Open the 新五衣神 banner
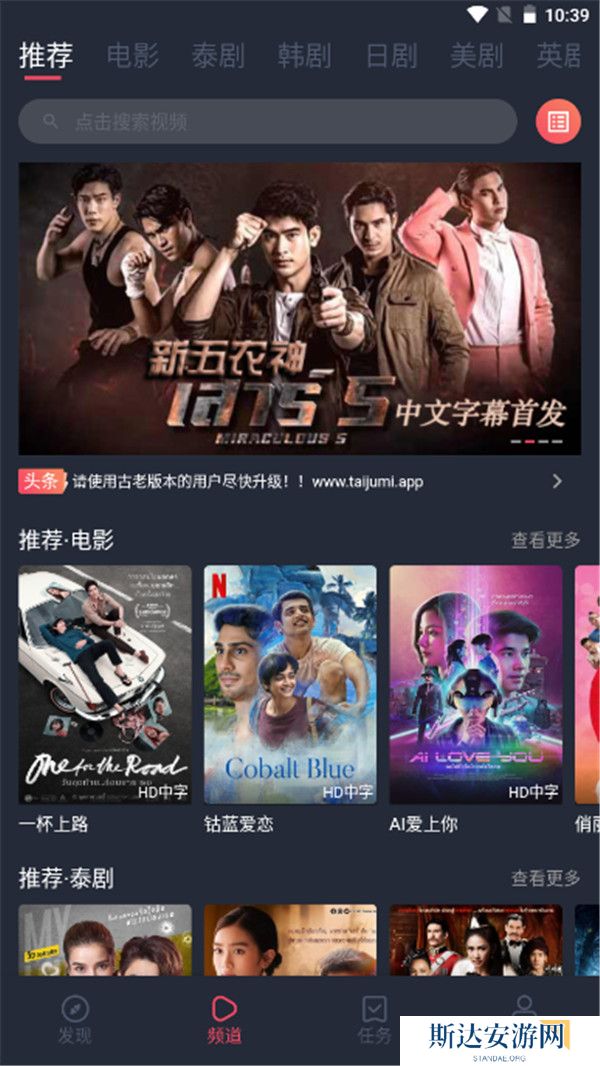Image resolution: width=600 pixels, height=1066 pixels. (x=299, y=308)
